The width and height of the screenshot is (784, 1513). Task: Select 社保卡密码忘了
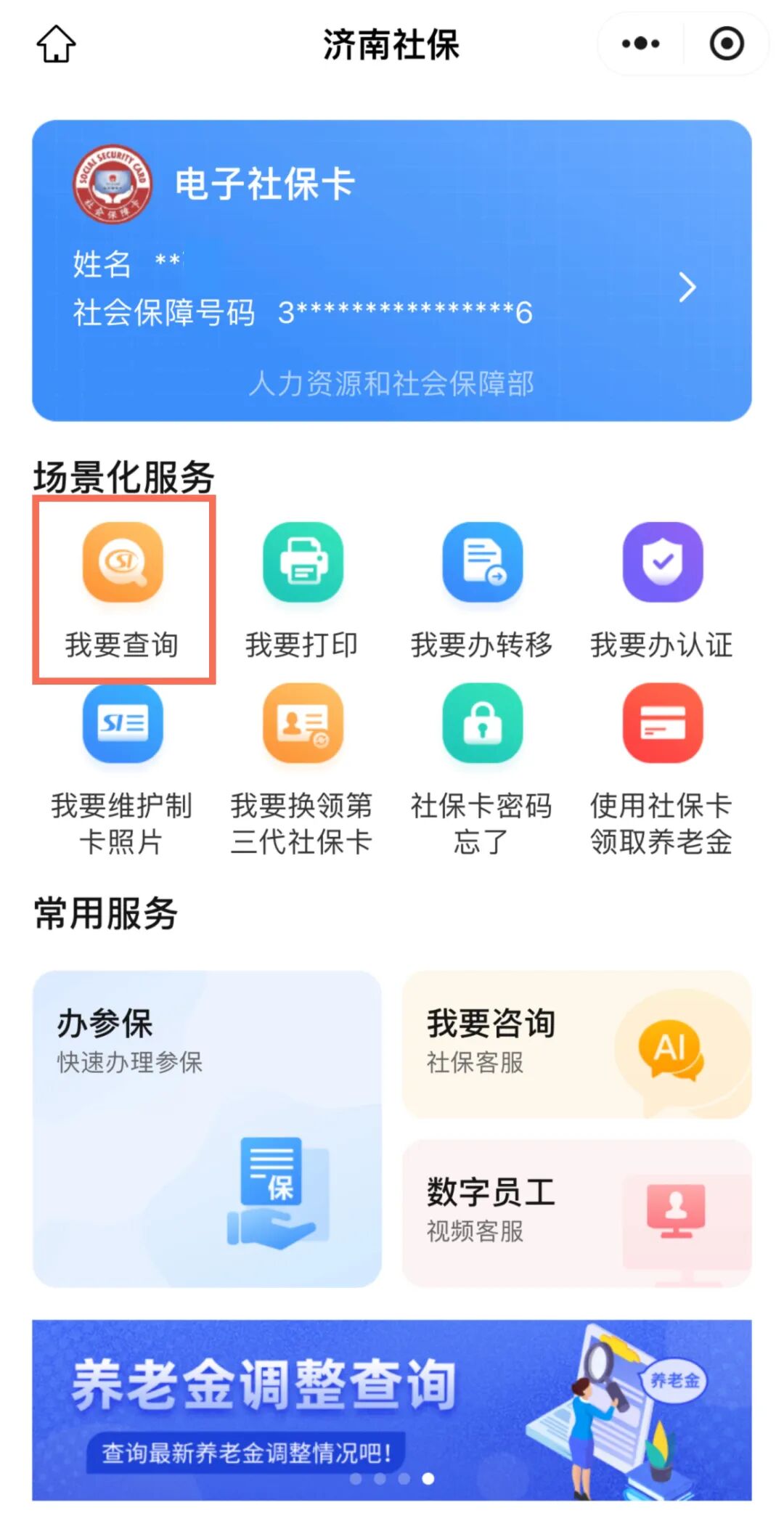(482, 771)
